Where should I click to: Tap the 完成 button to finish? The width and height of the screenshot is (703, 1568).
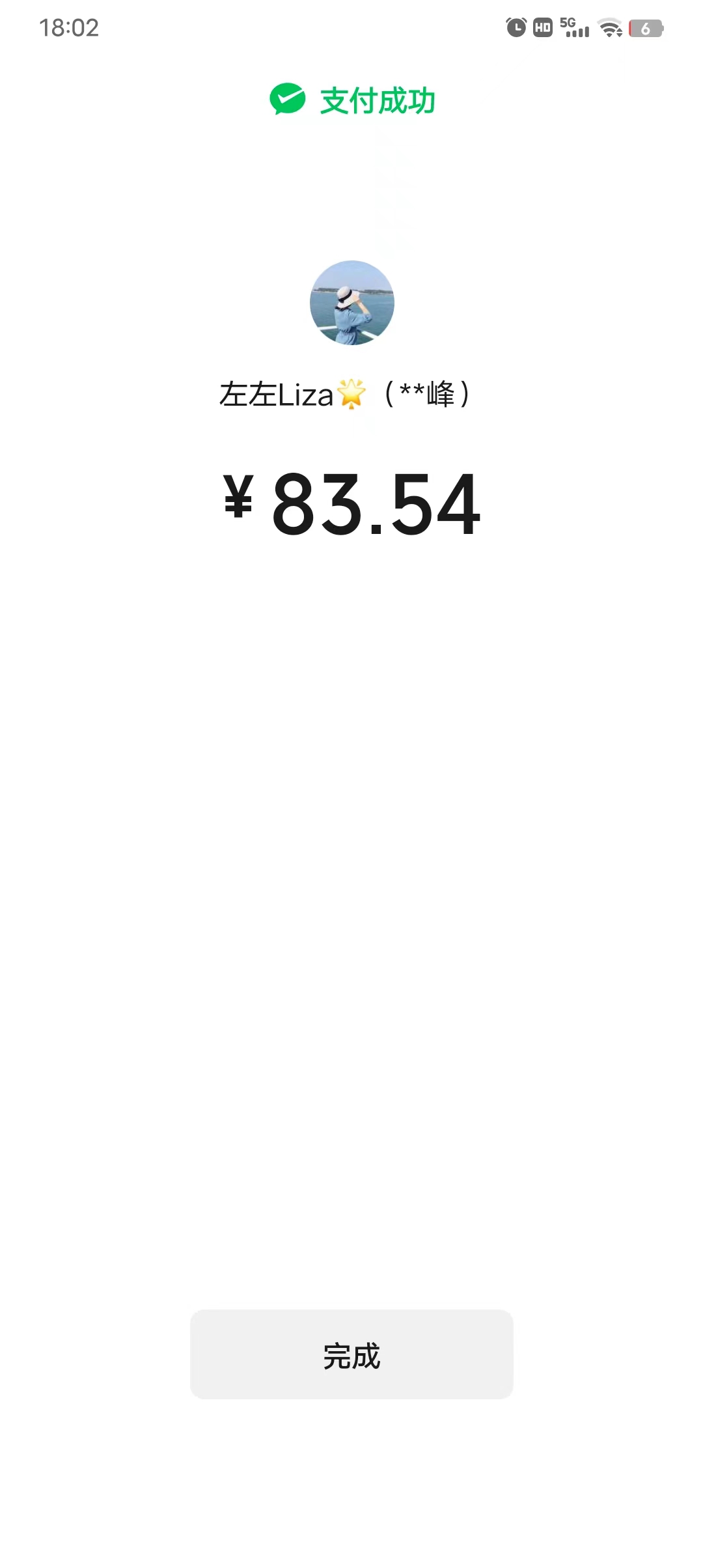tap(351, 1354)
